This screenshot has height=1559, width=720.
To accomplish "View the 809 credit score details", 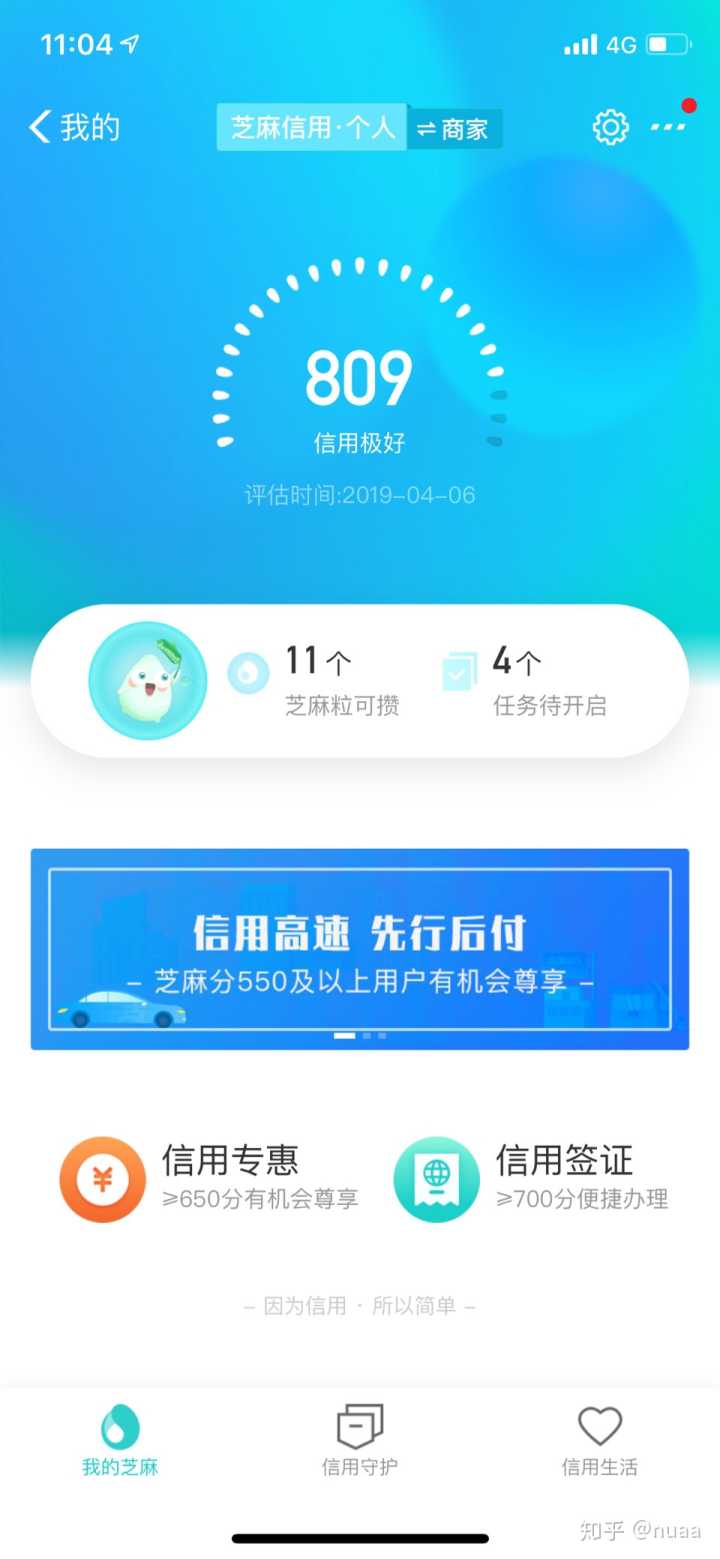I will (x=359, y=380).
